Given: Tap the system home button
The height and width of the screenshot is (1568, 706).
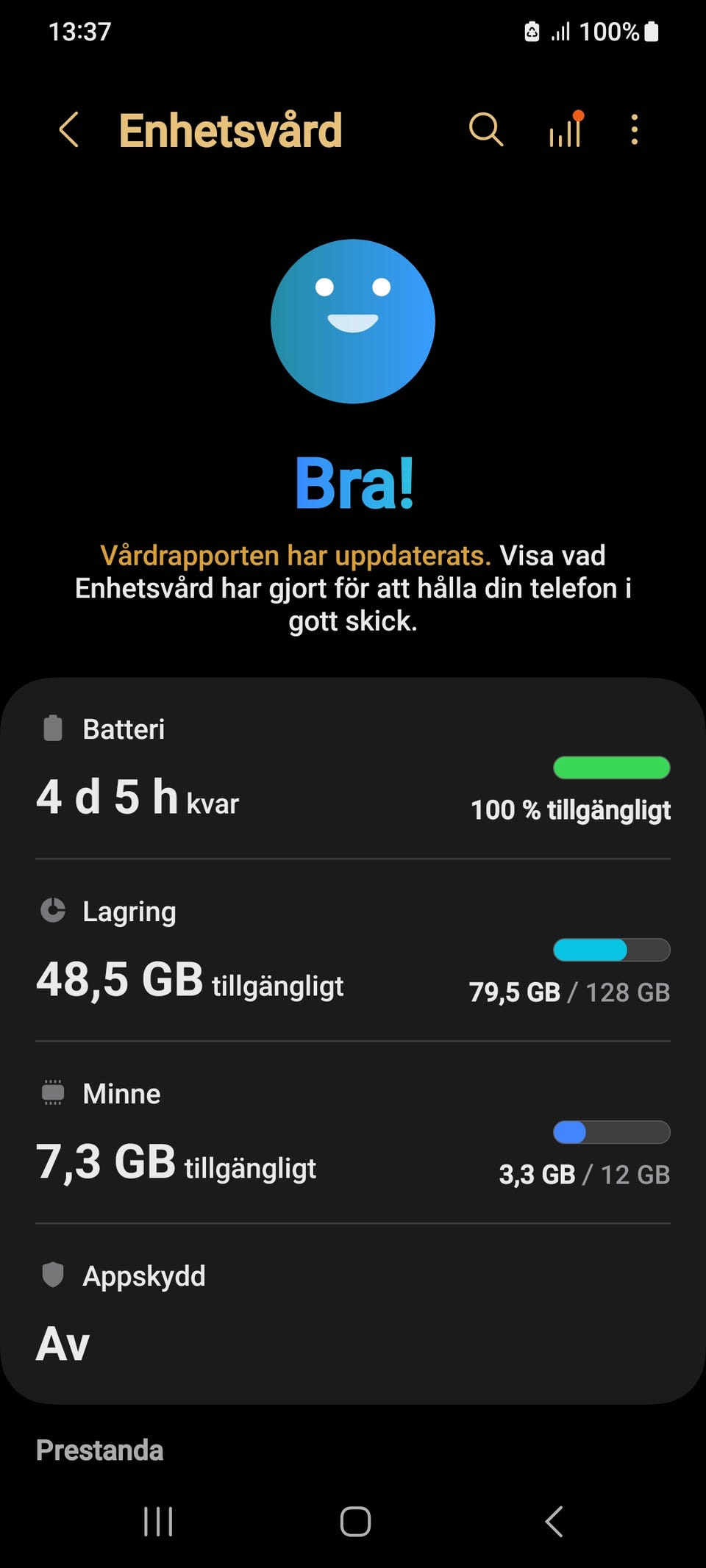Looking at the screenshot, I should [355, 1521].
